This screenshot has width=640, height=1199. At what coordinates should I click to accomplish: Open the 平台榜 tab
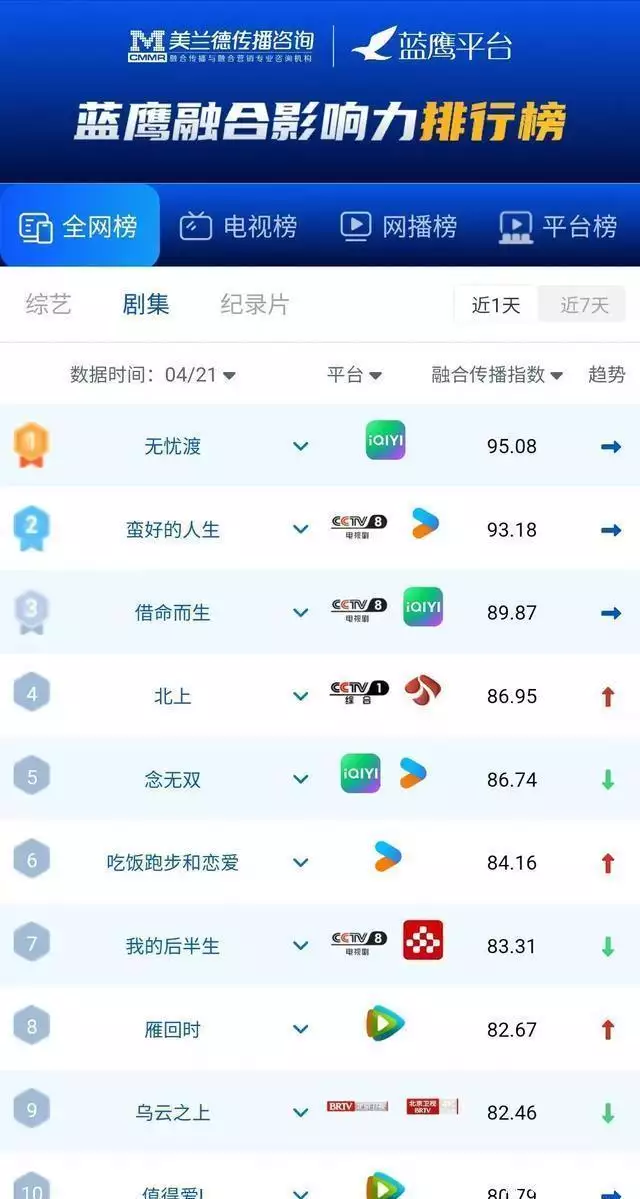557,226
